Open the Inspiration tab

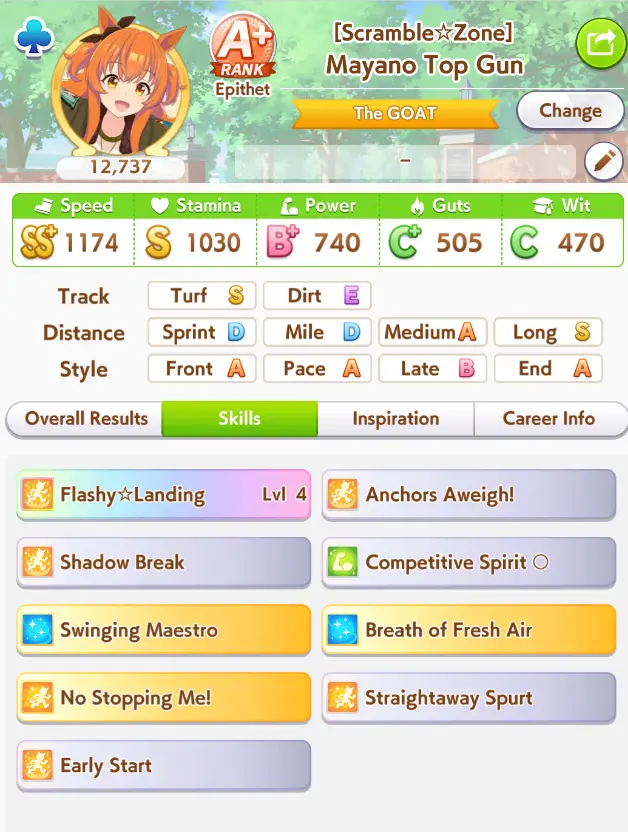click(395, 419)
